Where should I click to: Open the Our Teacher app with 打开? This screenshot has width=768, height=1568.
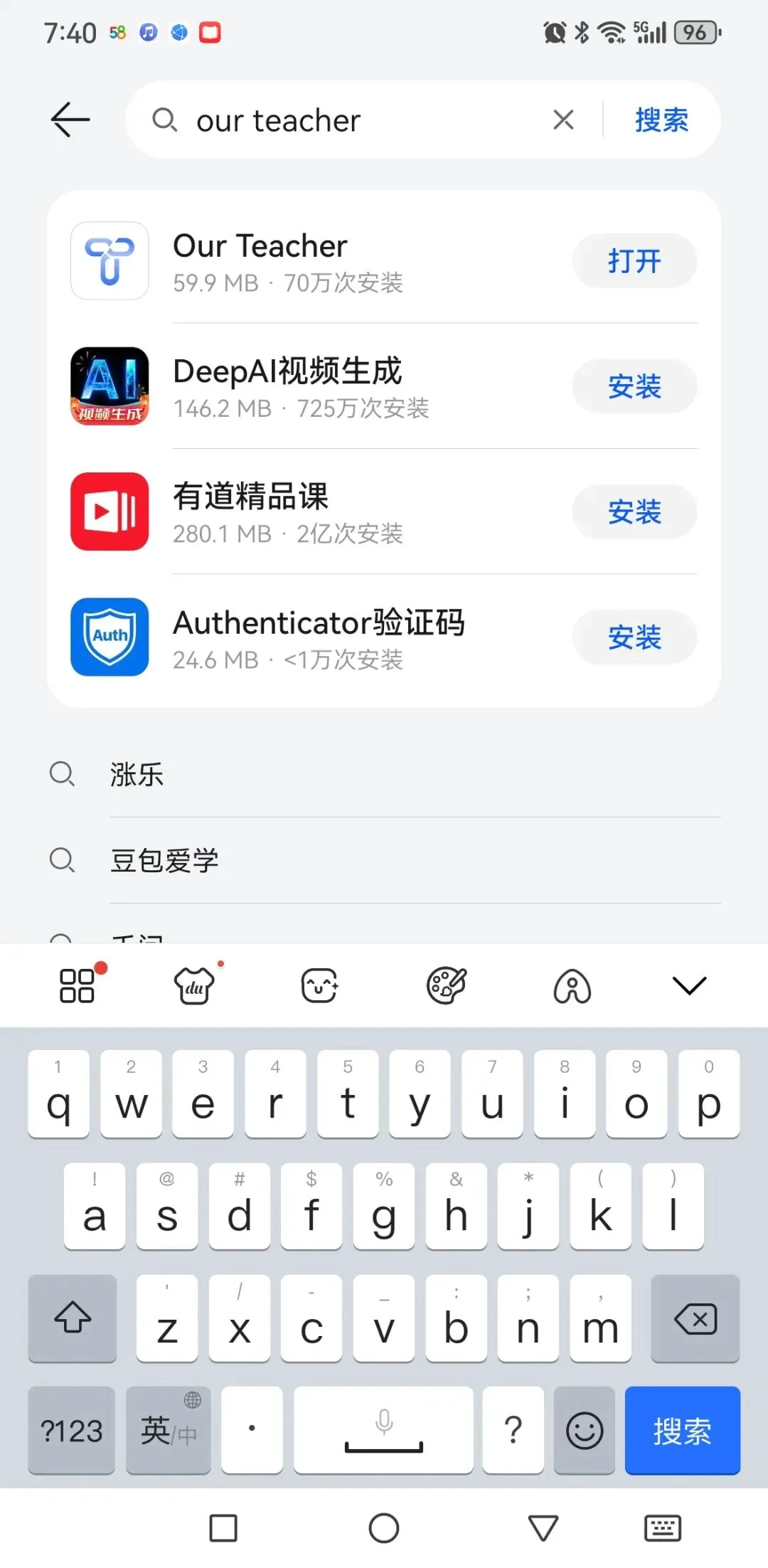click(634, 261)
